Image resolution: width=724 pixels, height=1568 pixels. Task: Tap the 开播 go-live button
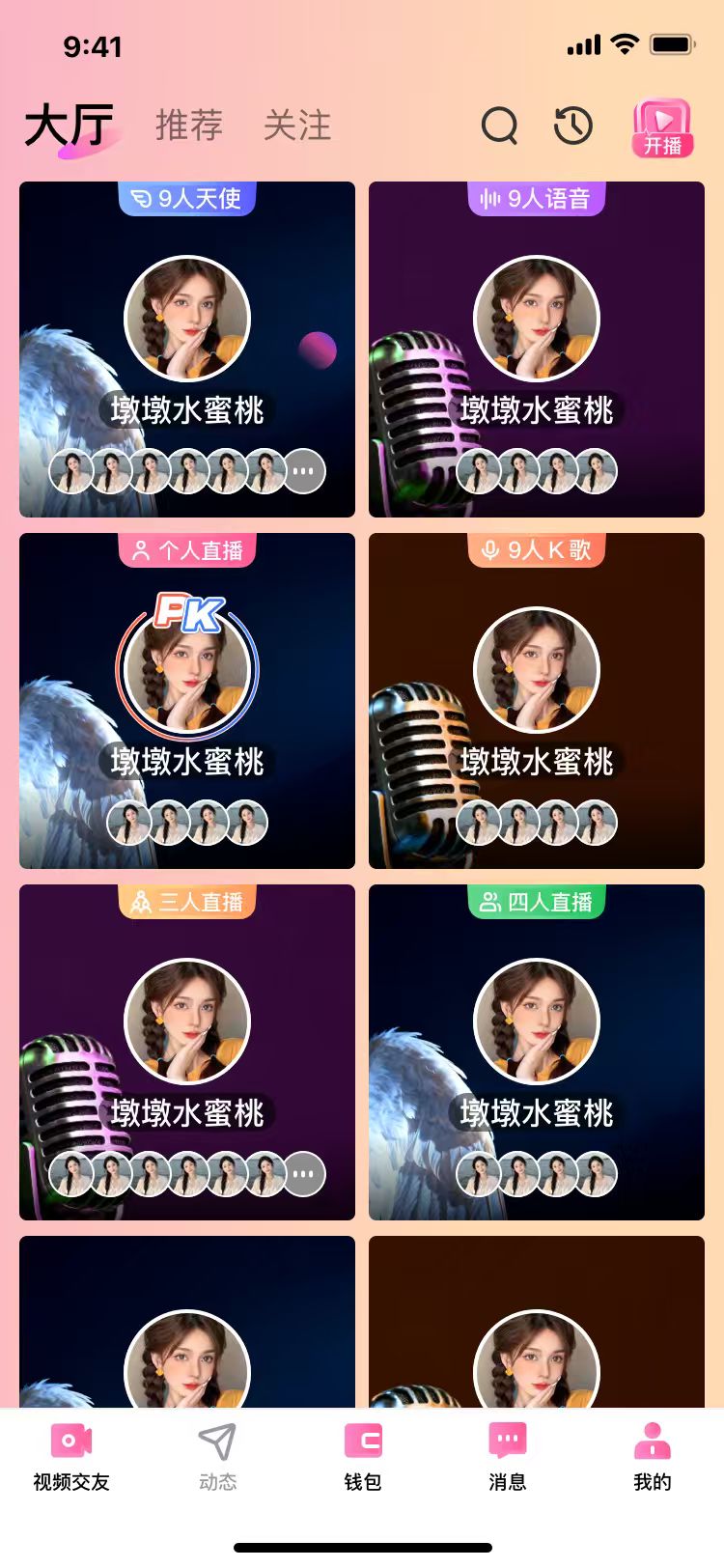662,127
